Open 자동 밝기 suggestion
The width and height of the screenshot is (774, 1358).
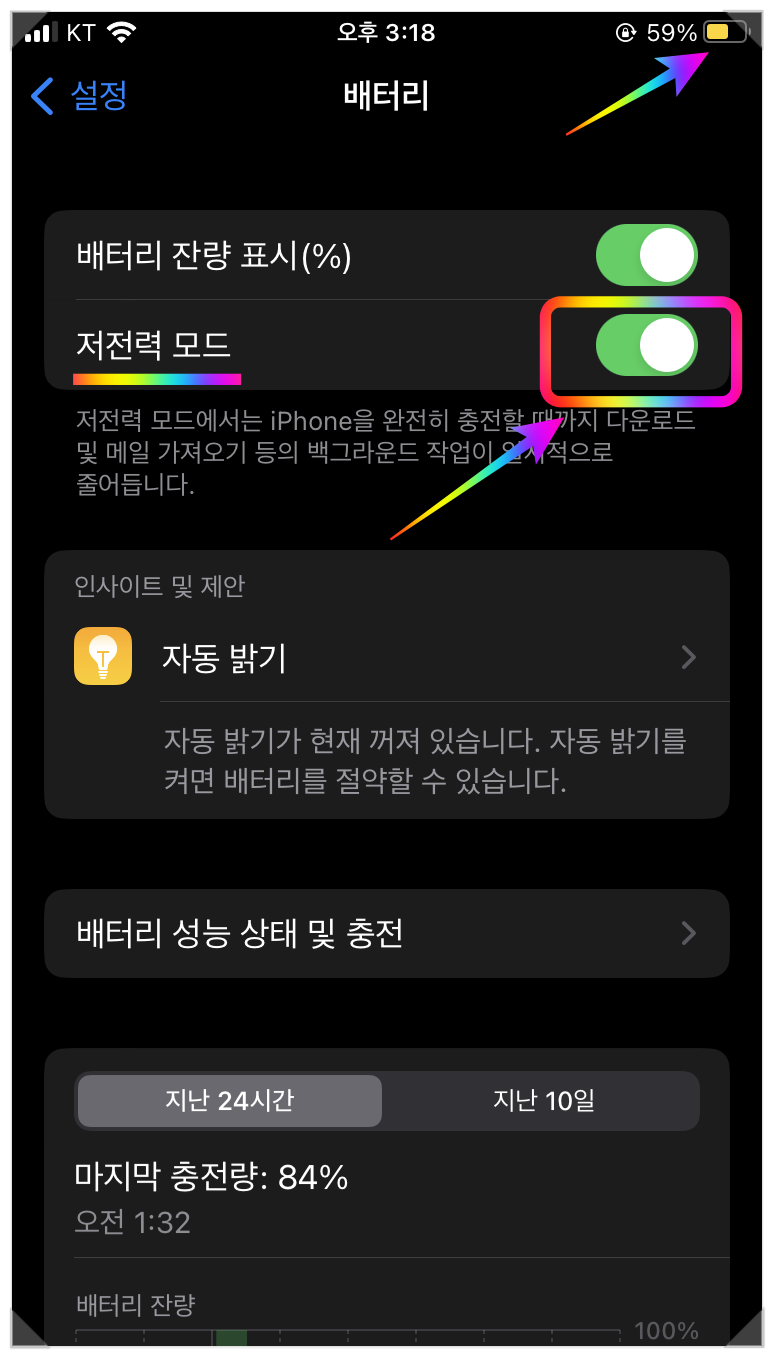pyautogui.click(x=387, y=658)
